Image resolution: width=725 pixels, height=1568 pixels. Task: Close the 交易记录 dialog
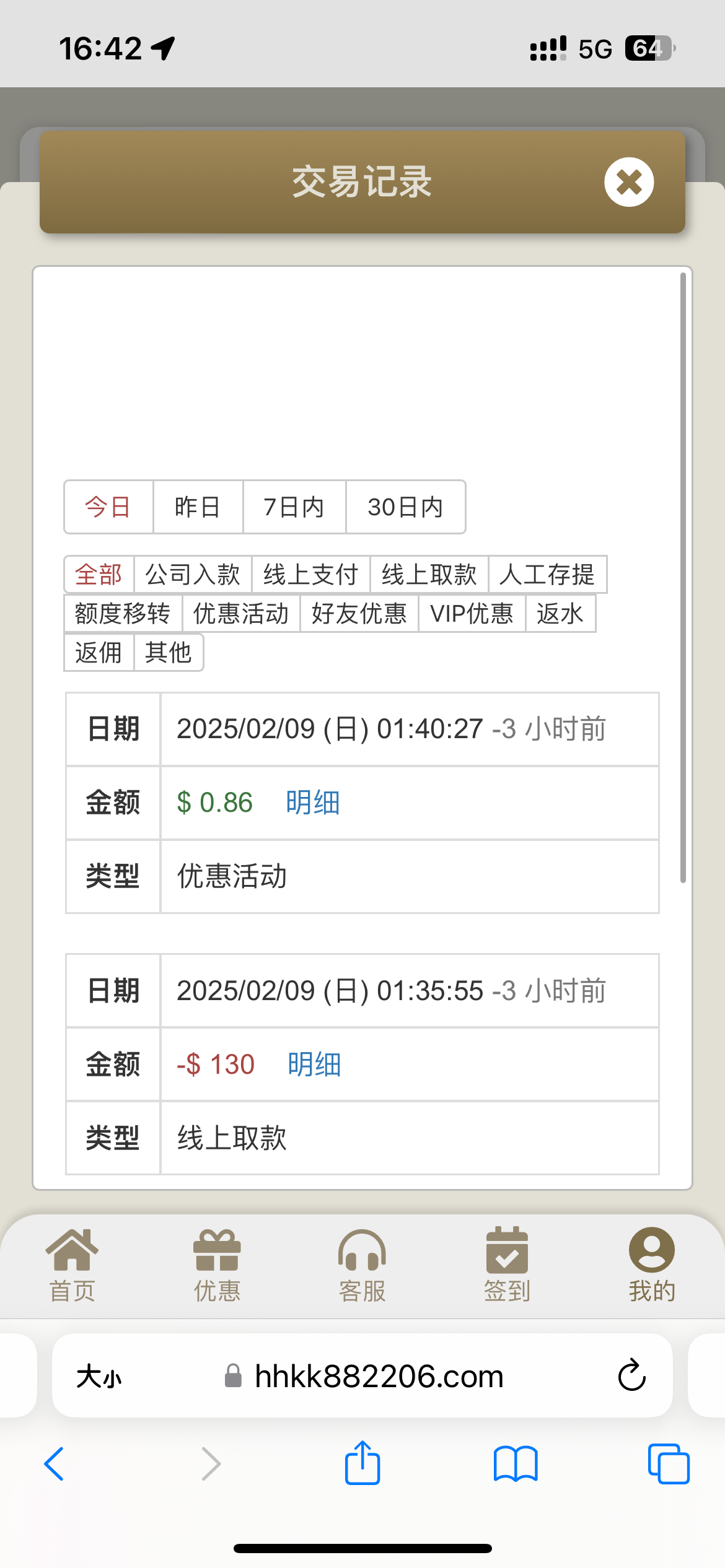629,182
